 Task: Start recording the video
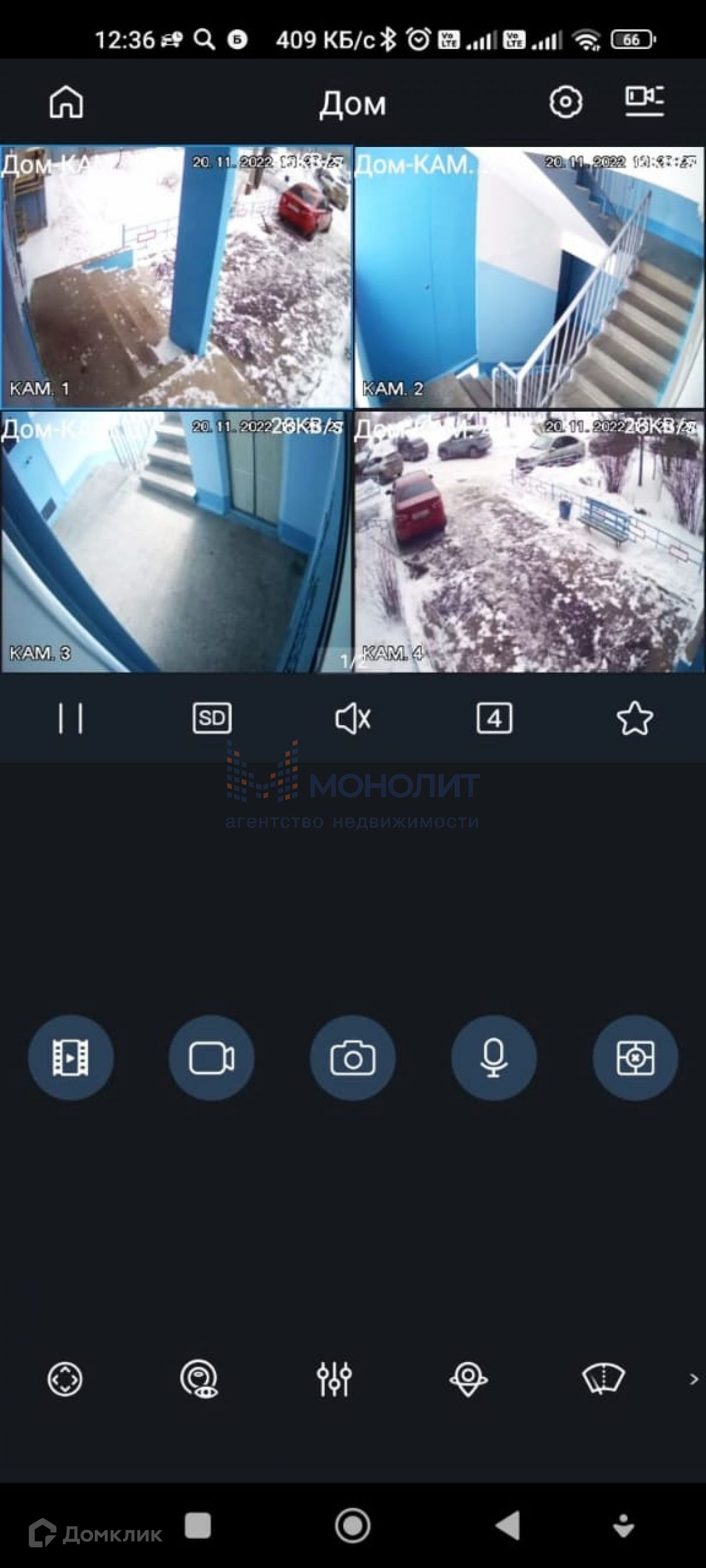tap(211, 1058)
